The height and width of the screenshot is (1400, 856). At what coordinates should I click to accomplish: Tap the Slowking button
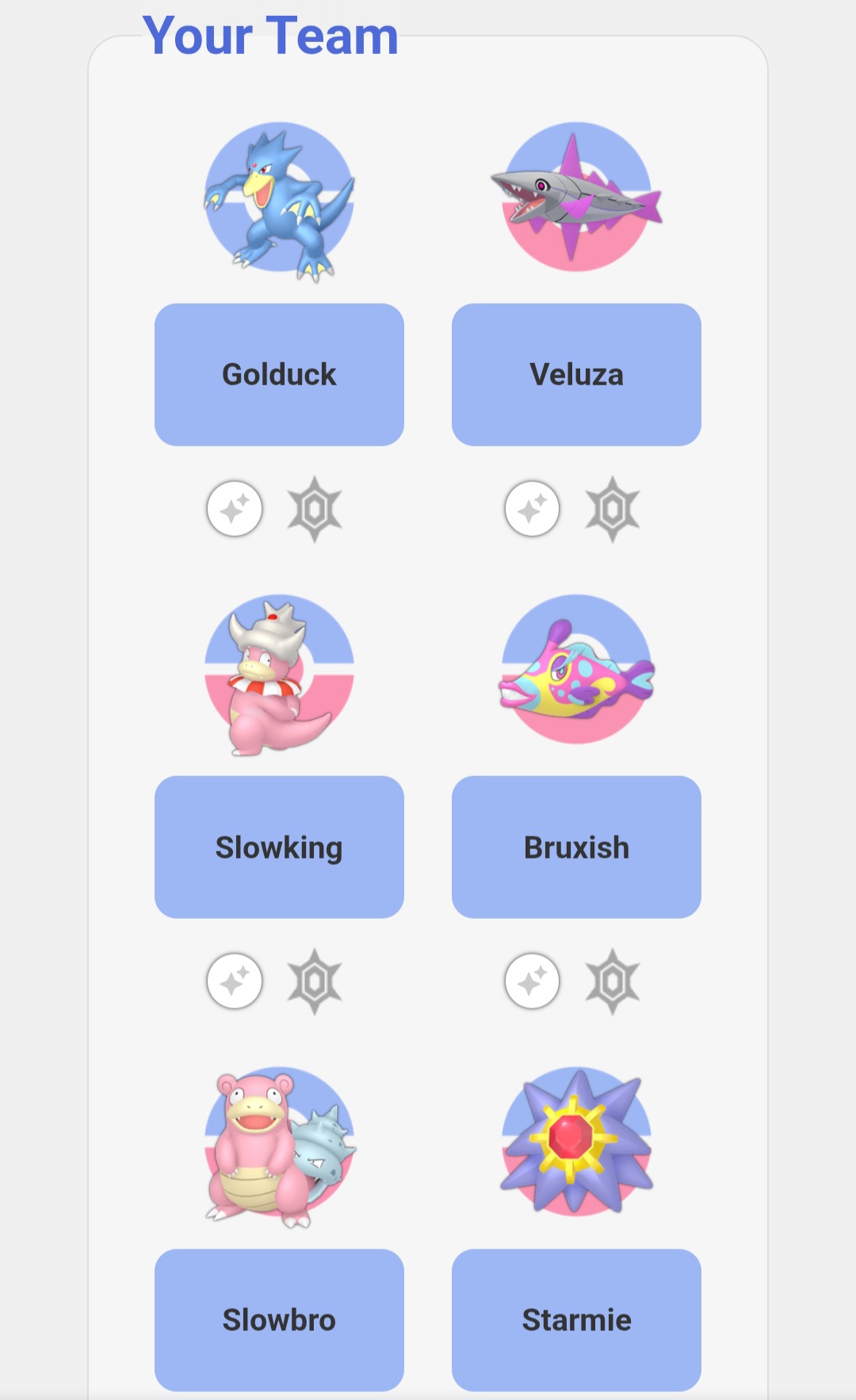(279, 847)
